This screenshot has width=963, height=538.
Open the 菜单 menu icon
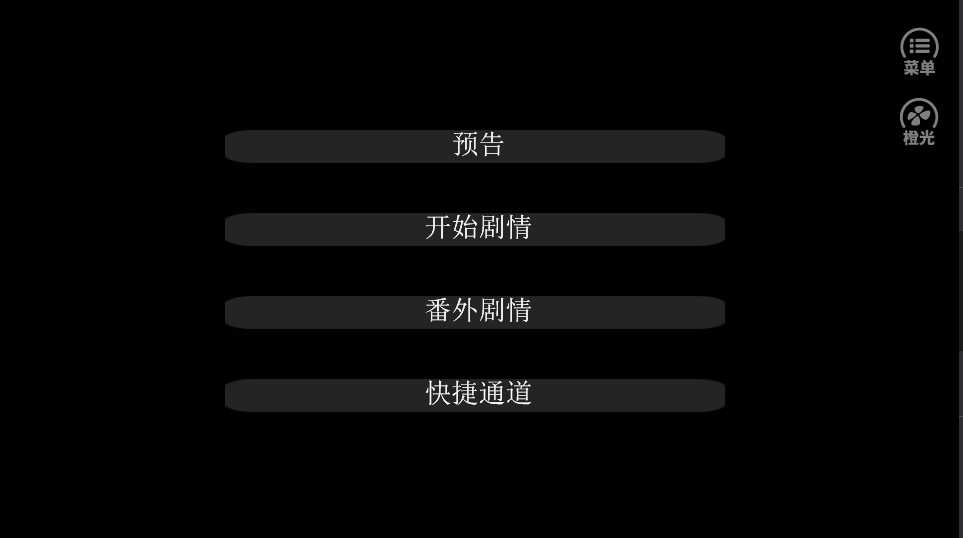coord(919,51)
